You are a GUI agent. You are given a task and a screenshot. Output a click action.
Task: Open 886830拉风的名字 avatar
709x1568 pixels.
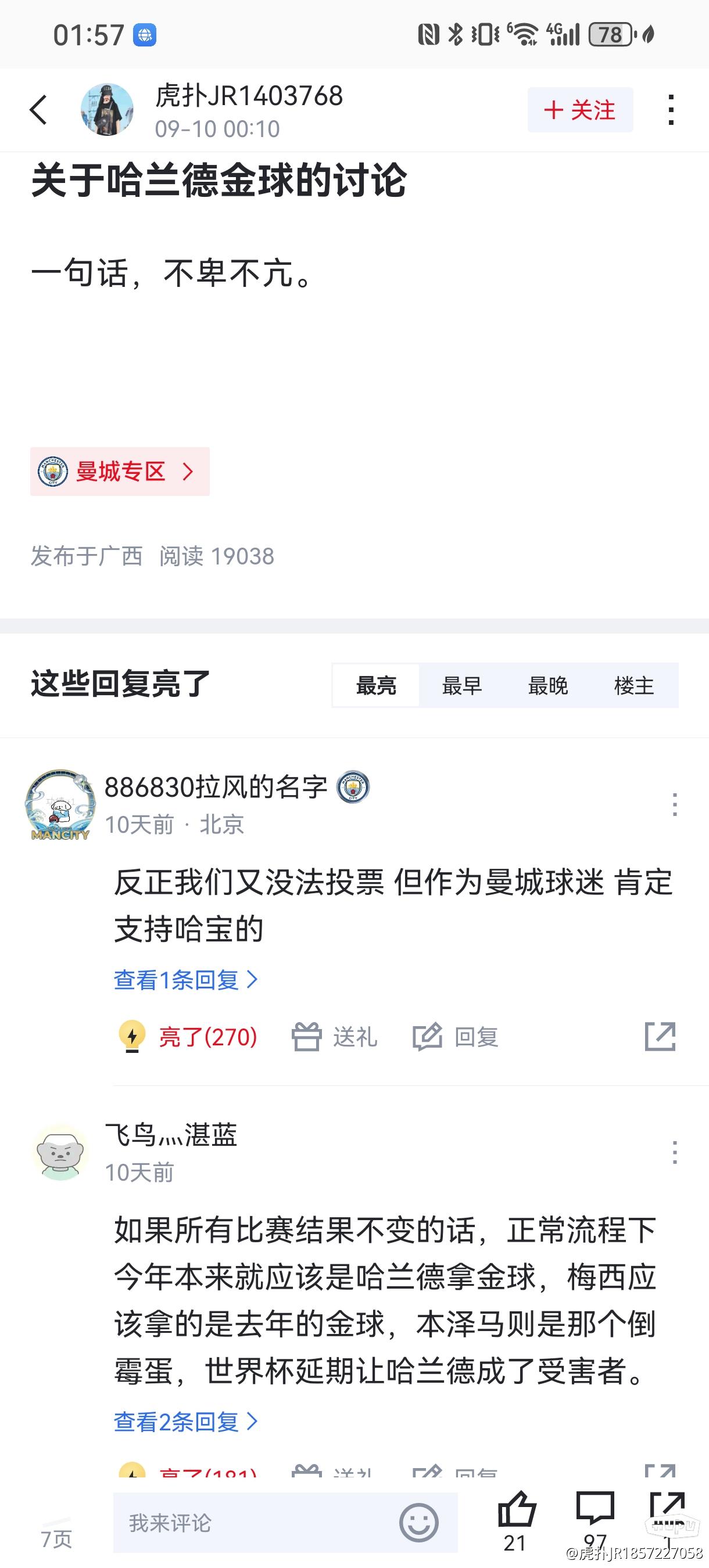point(60,805)
